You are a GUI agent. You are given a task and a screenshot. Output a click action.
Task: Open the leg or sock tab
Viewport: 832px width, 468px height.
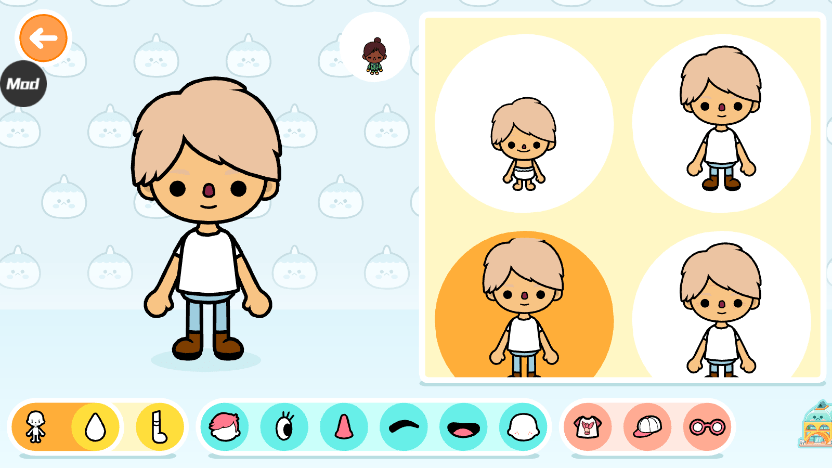160,428
